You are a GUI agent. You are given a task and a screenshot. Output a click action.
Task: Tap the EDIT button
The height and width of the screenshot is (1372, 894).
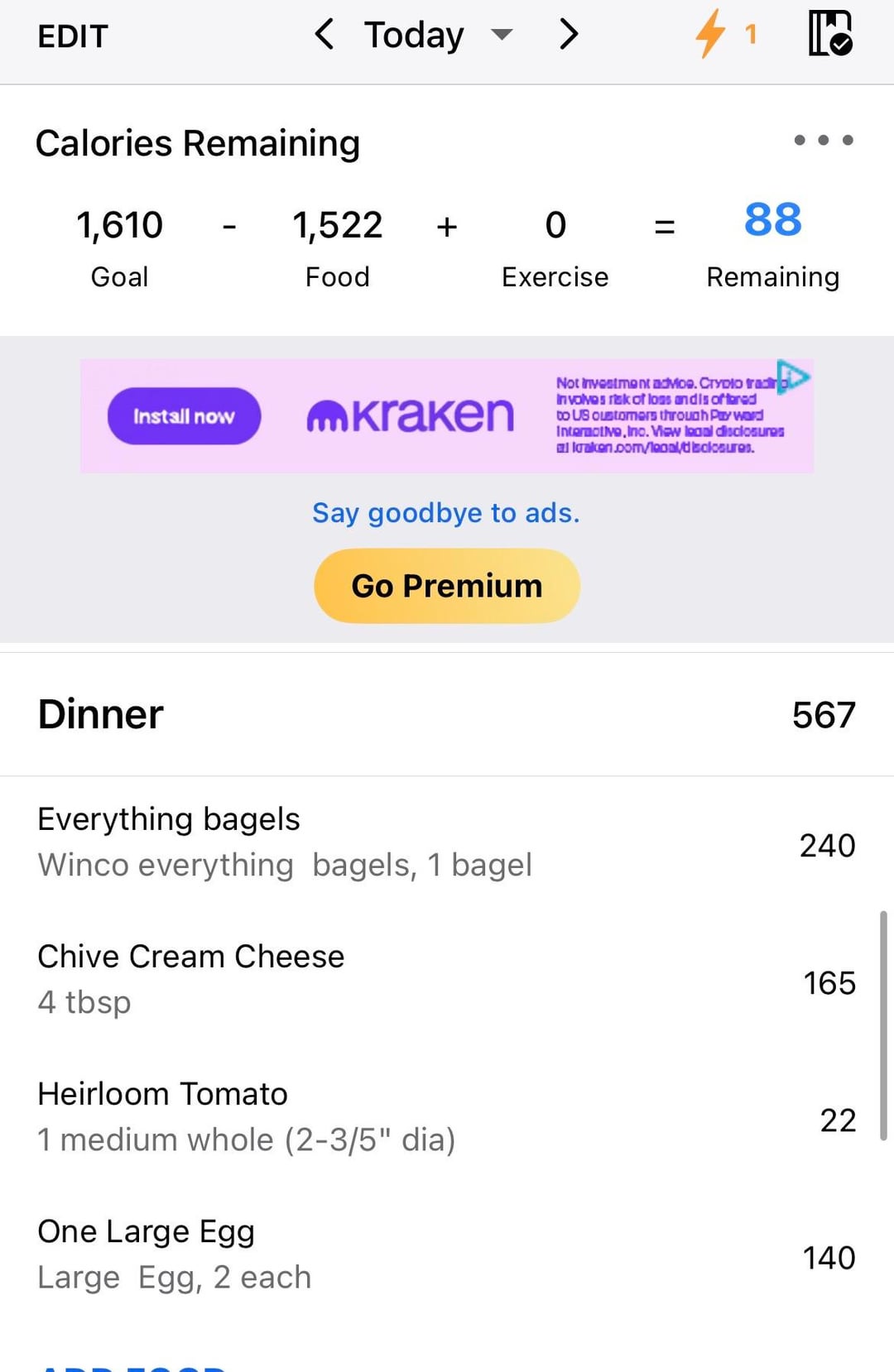pyautogui.click(x=73, y=36)
